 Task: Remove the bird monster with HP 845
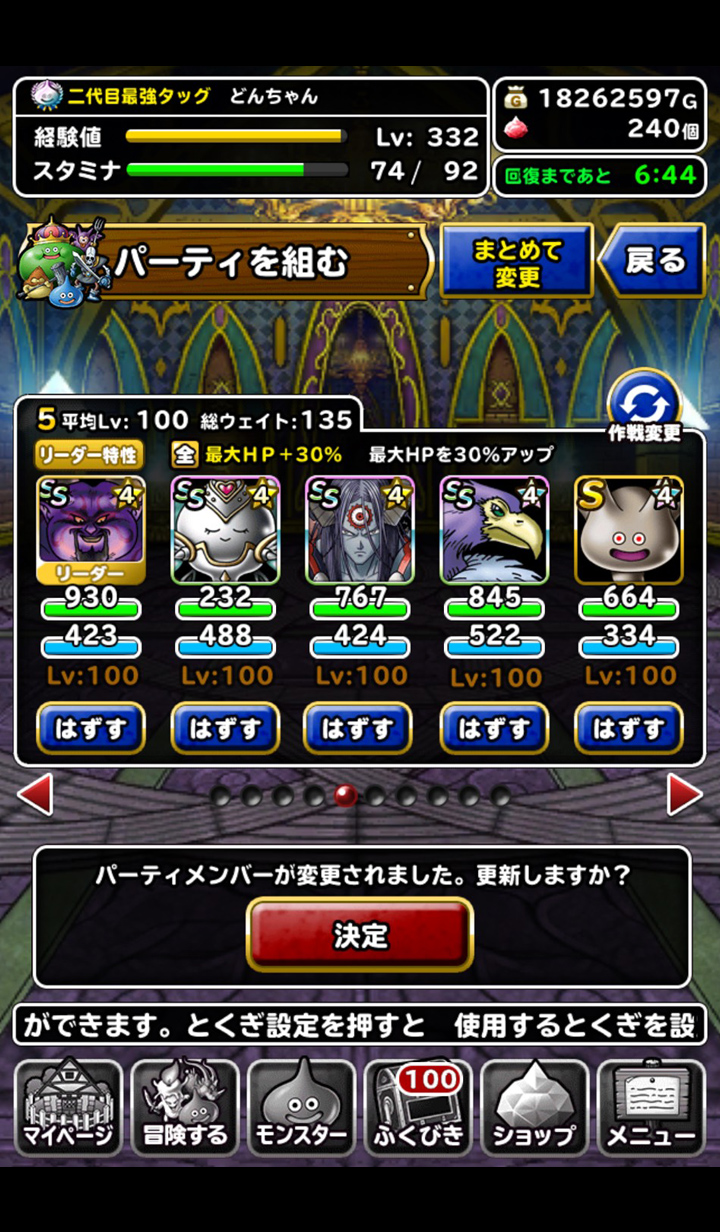[x=494, y=728]
